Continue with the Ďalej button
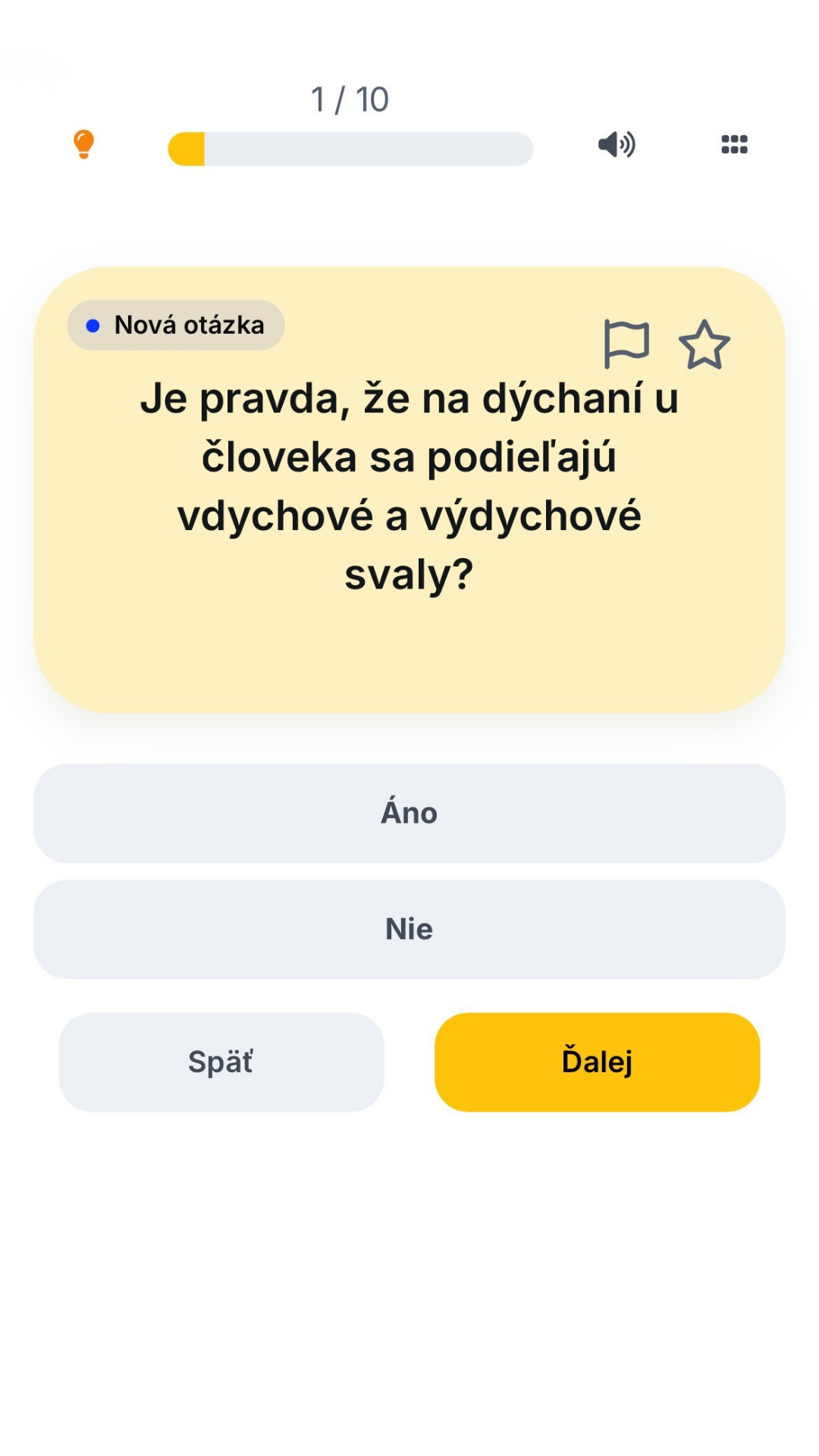 597,1062
